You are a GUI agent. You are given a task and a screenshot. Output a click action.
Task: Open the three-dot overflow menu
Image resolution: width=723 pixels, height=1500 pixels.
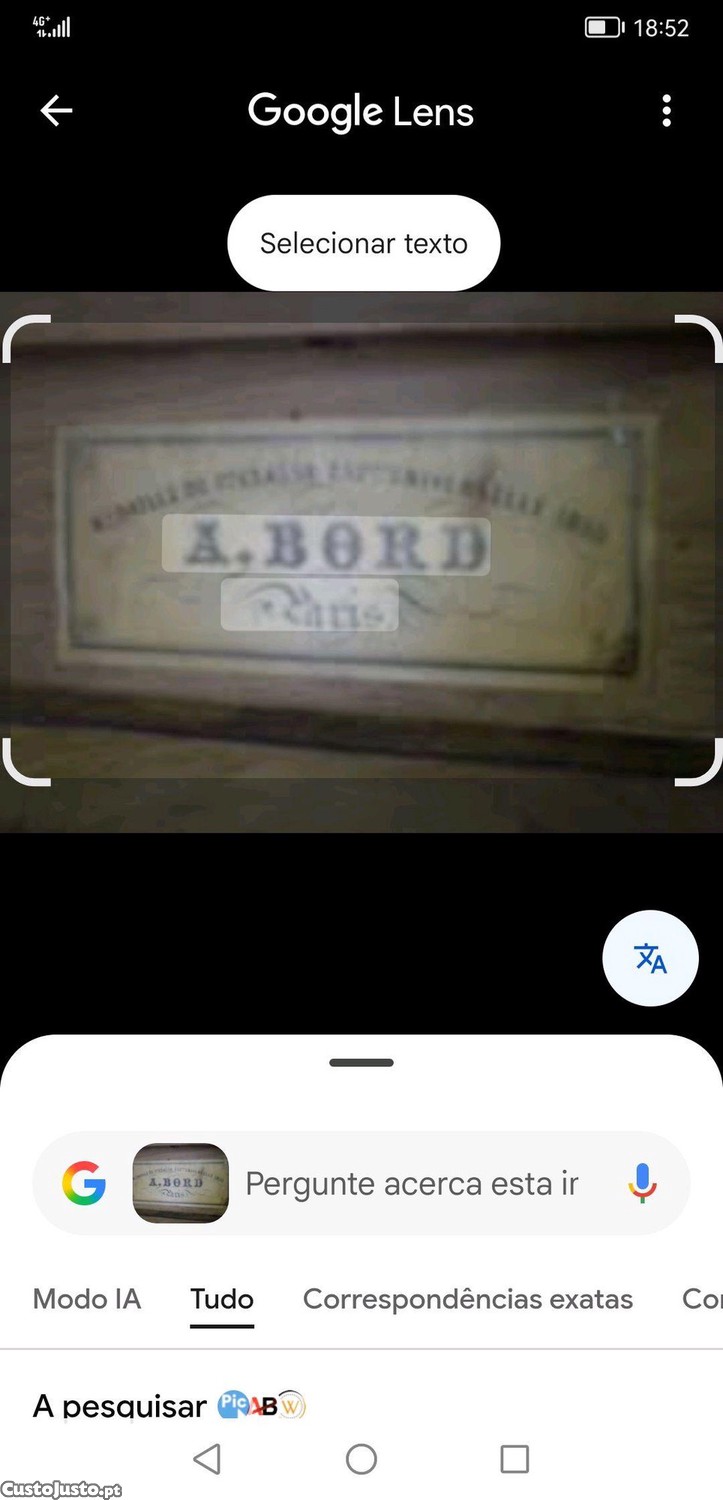[667, 111]
